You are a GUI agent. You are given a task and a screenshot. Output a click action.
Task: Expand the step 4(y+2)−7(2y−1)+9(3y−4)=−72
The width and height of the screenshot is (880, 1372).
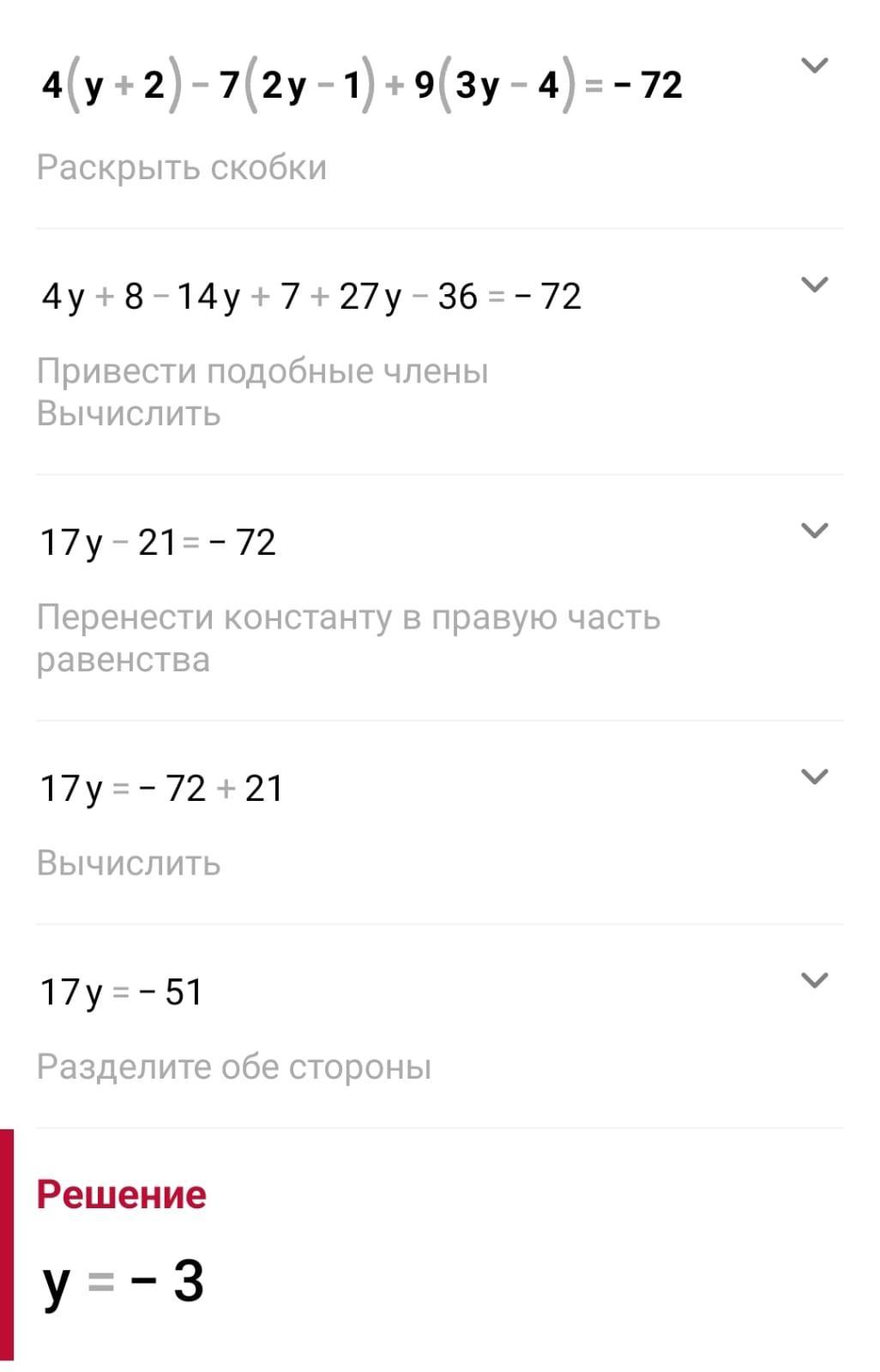tap(813, 65)
